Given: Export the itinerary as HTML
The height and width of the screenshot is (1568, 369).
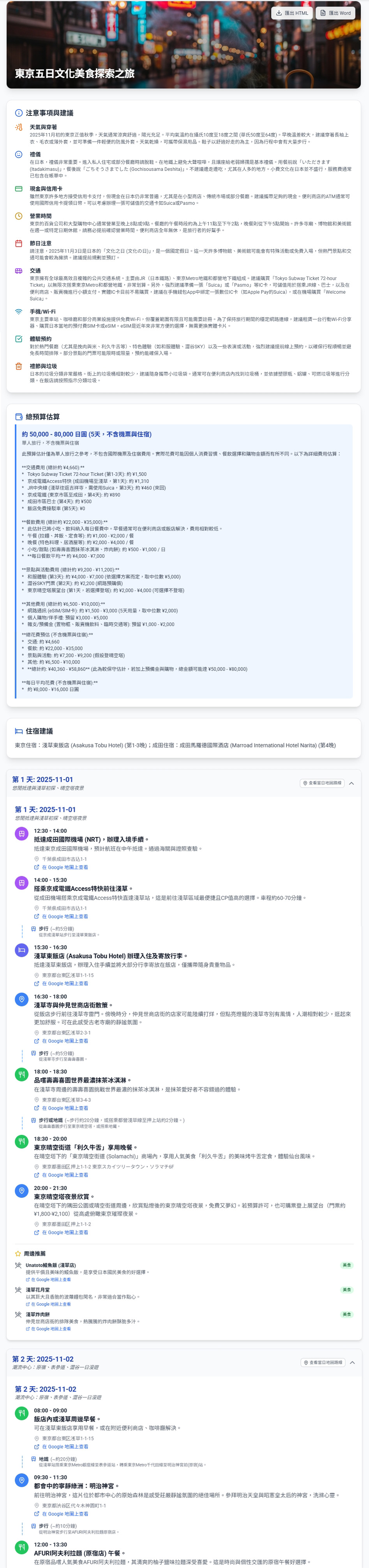Looking at the screenshot, I should click(292, 13).
